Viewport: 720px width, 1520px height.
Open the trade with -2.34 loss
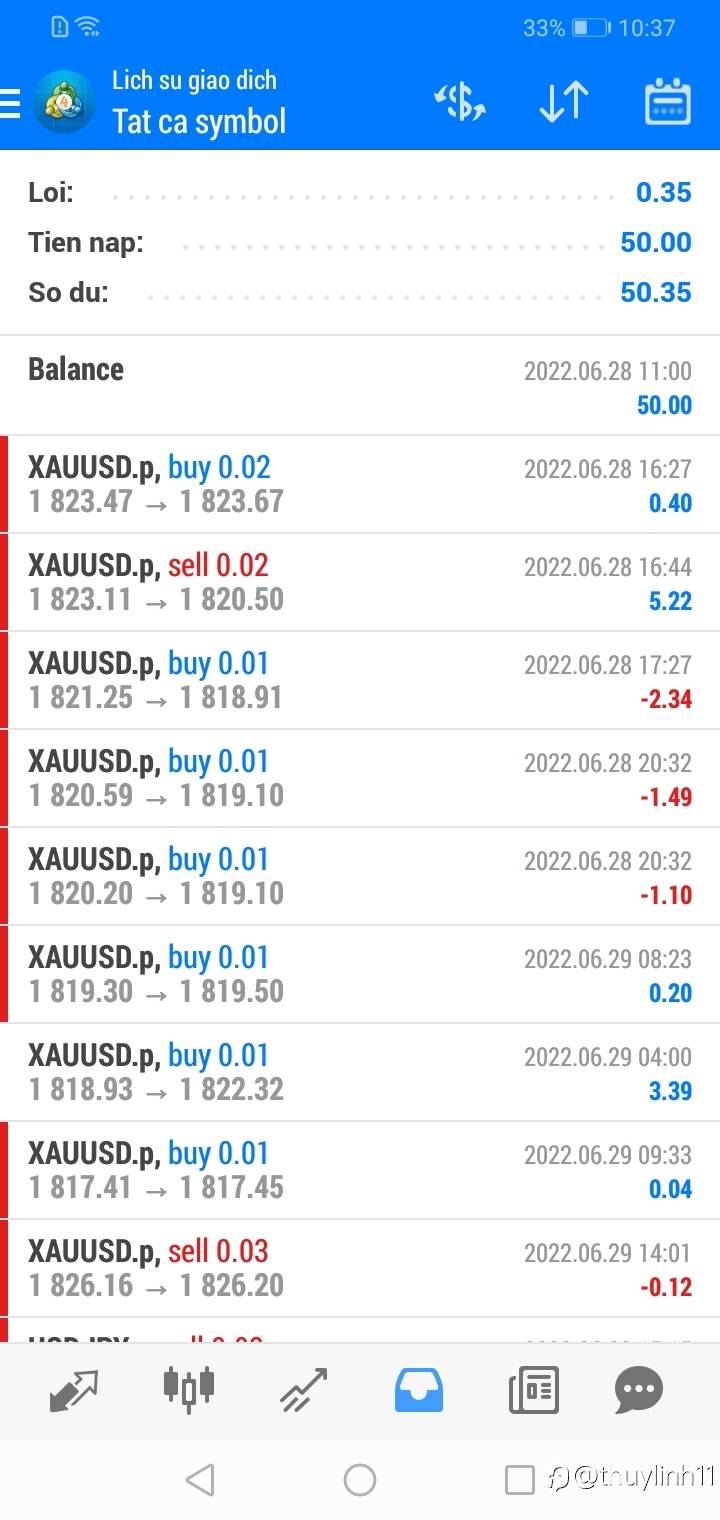click(x=360, y=680)
